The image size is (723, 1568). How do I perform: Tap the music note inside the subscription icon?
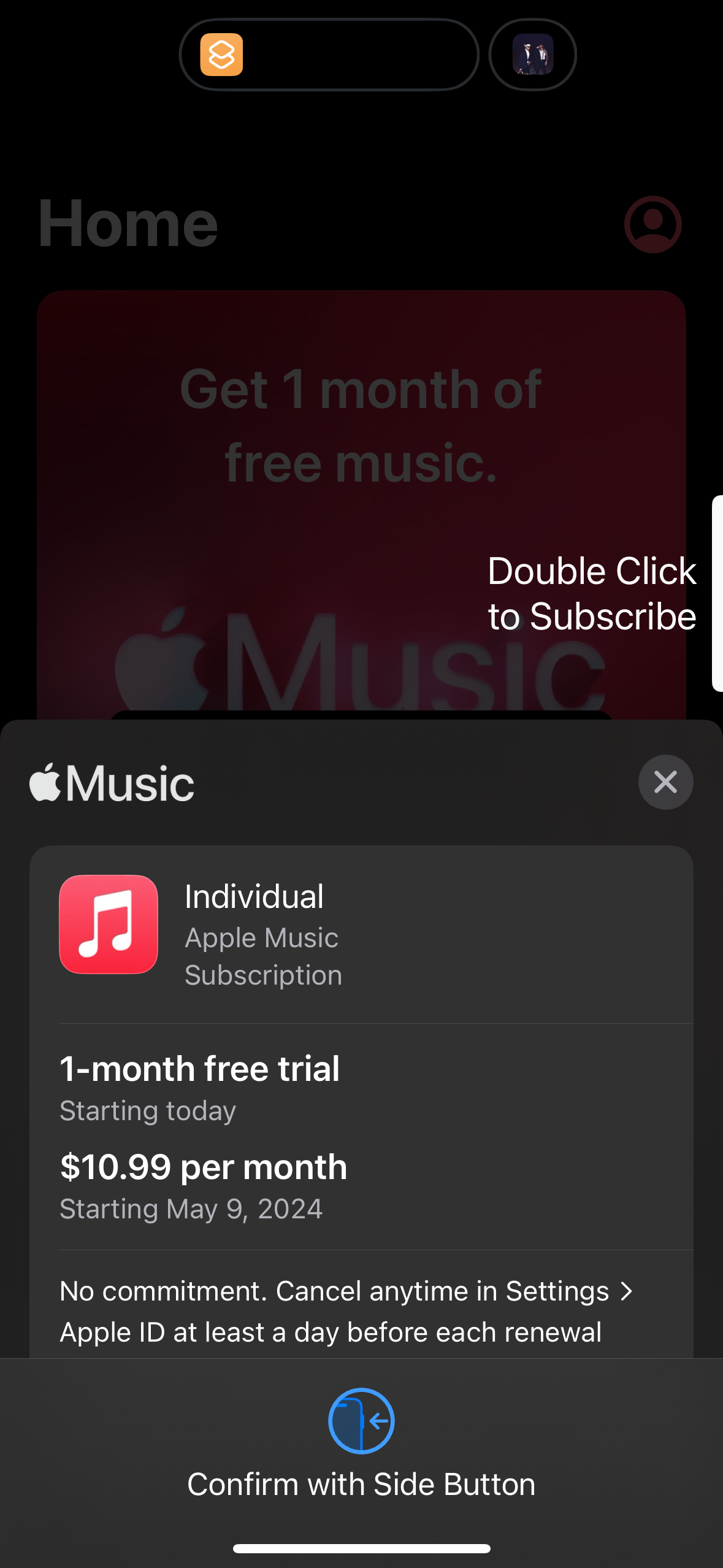pos(108,924)
